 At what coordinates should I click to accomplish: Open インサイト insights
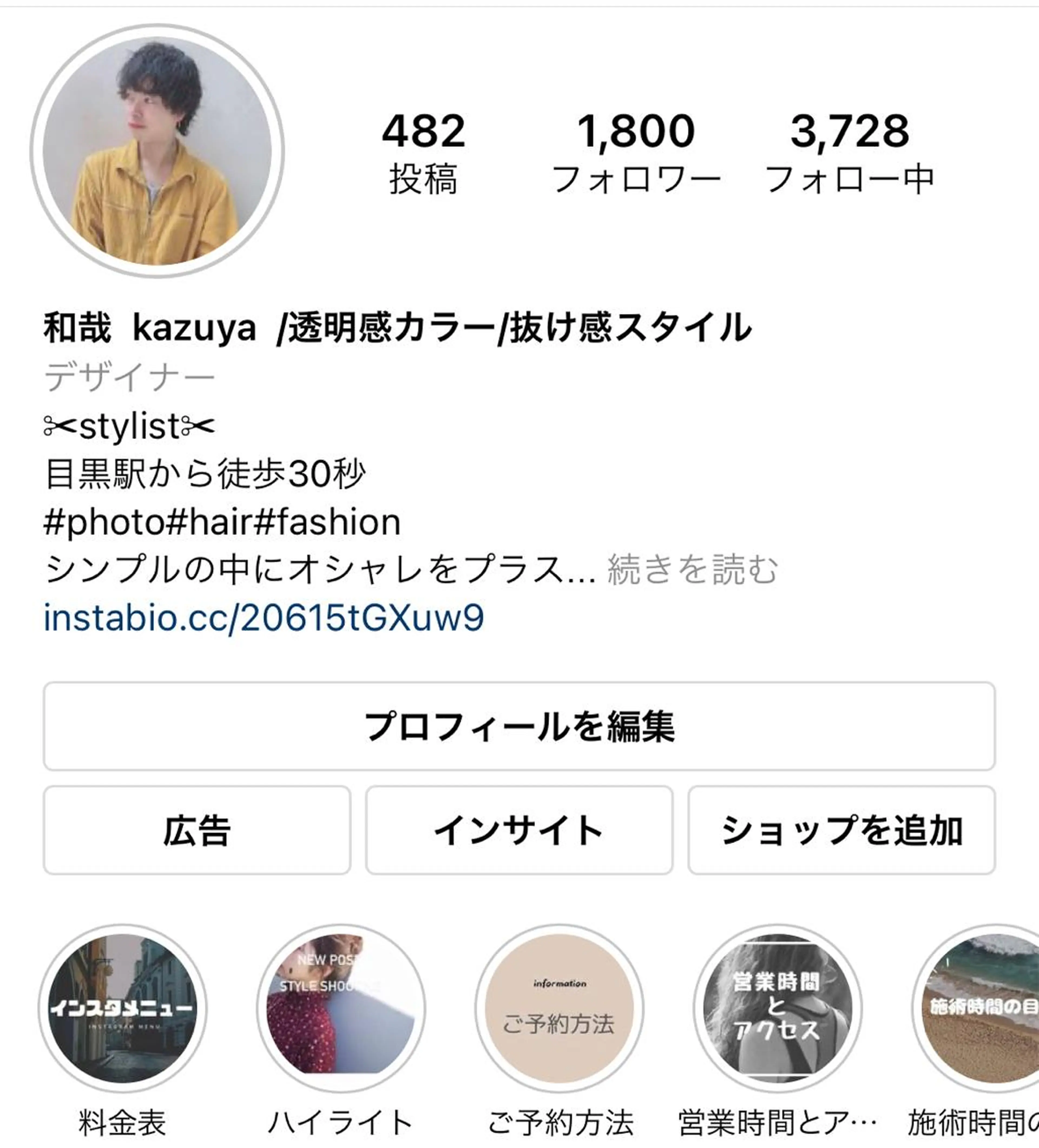point(519,830)
